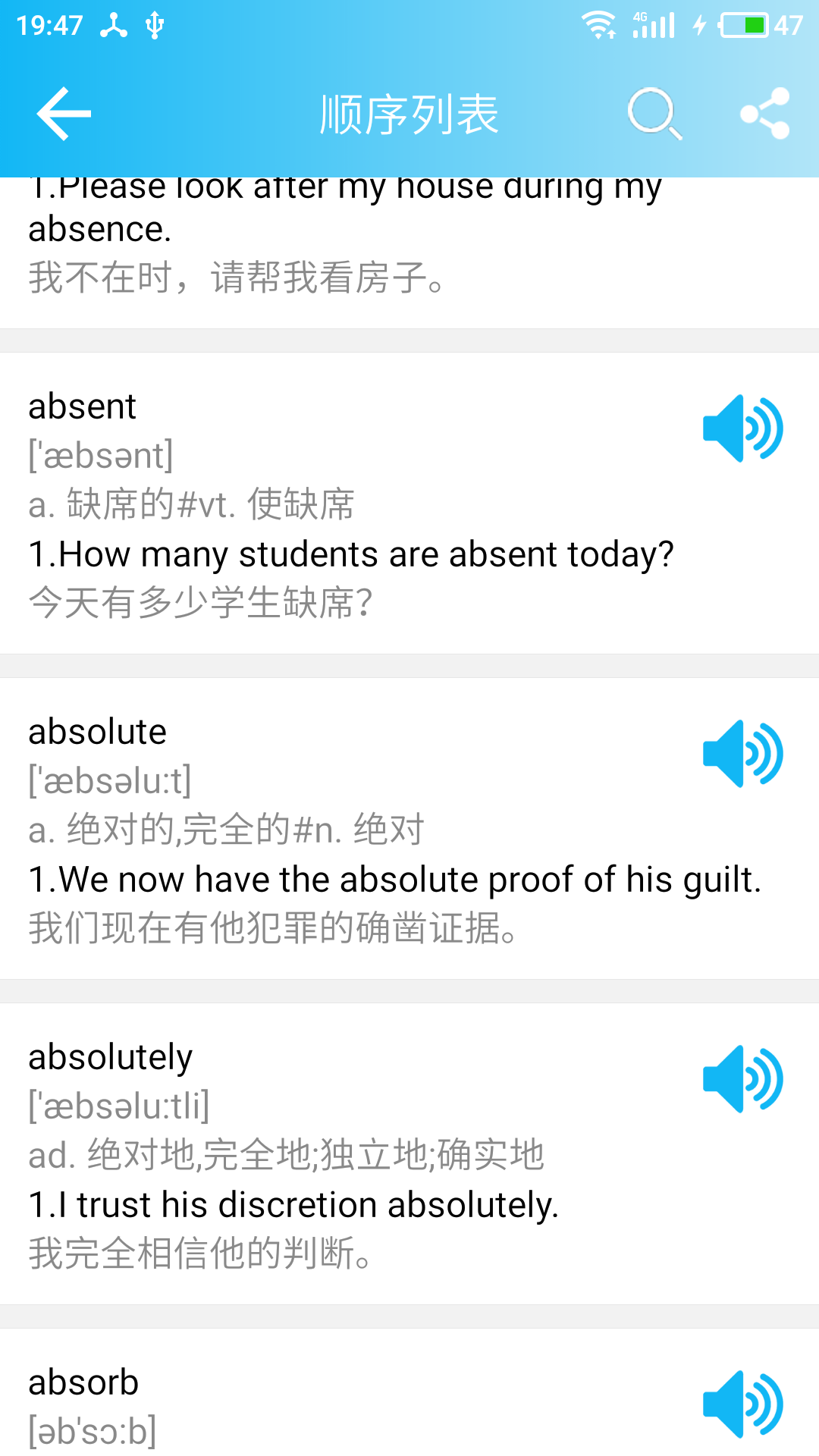Tap the Chinese translation of absent's example
The height and width of the screenshot is (1456, 819).
pos(201,603)
